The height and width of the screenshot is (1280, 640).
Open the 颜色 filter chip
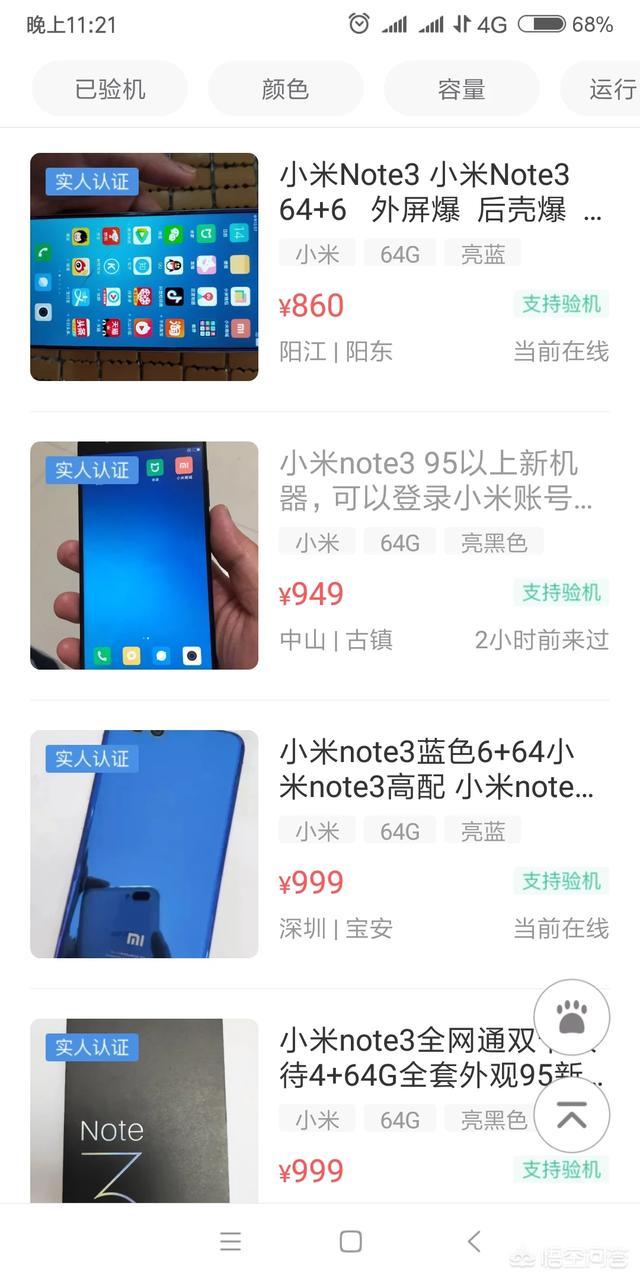point(285,89)
